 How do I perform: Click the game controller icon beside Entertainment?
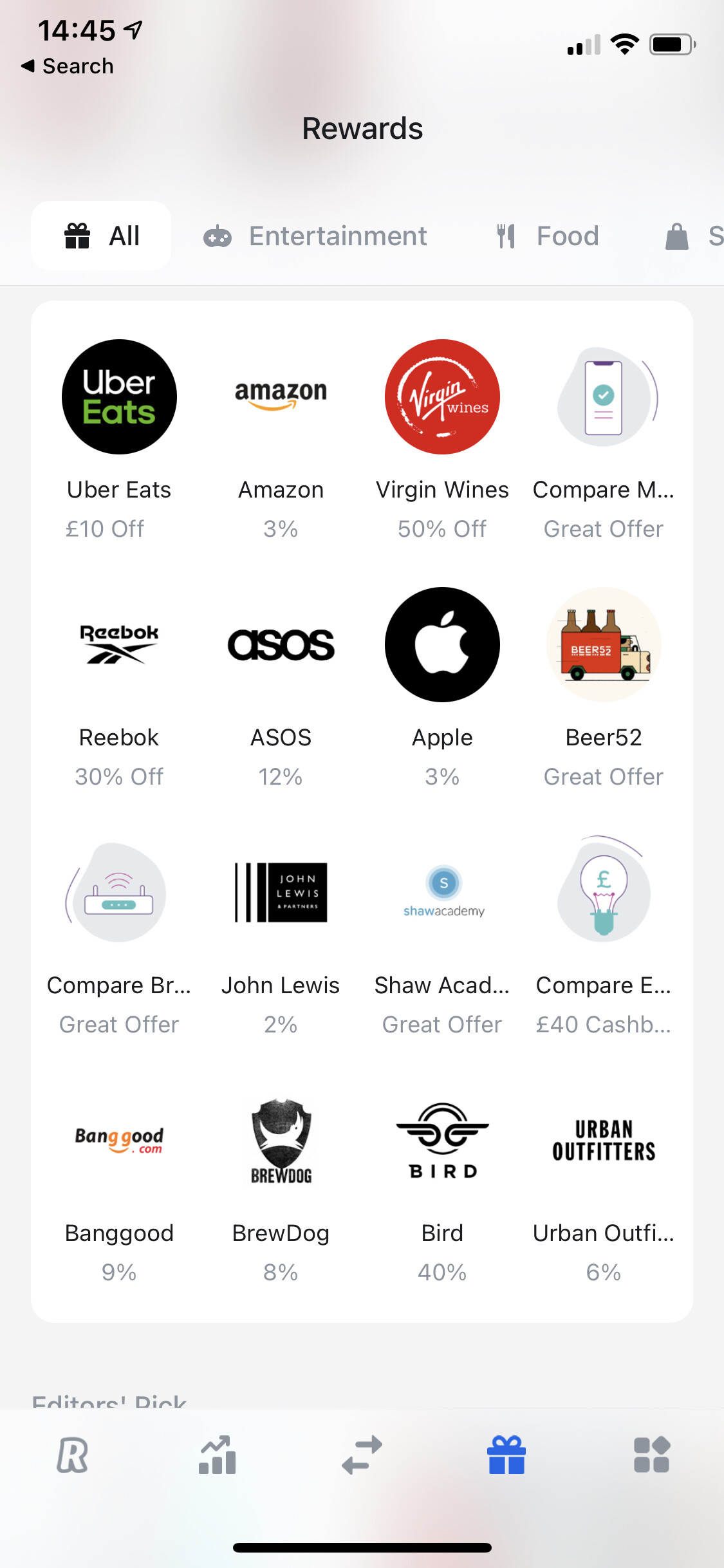(218, 236)
